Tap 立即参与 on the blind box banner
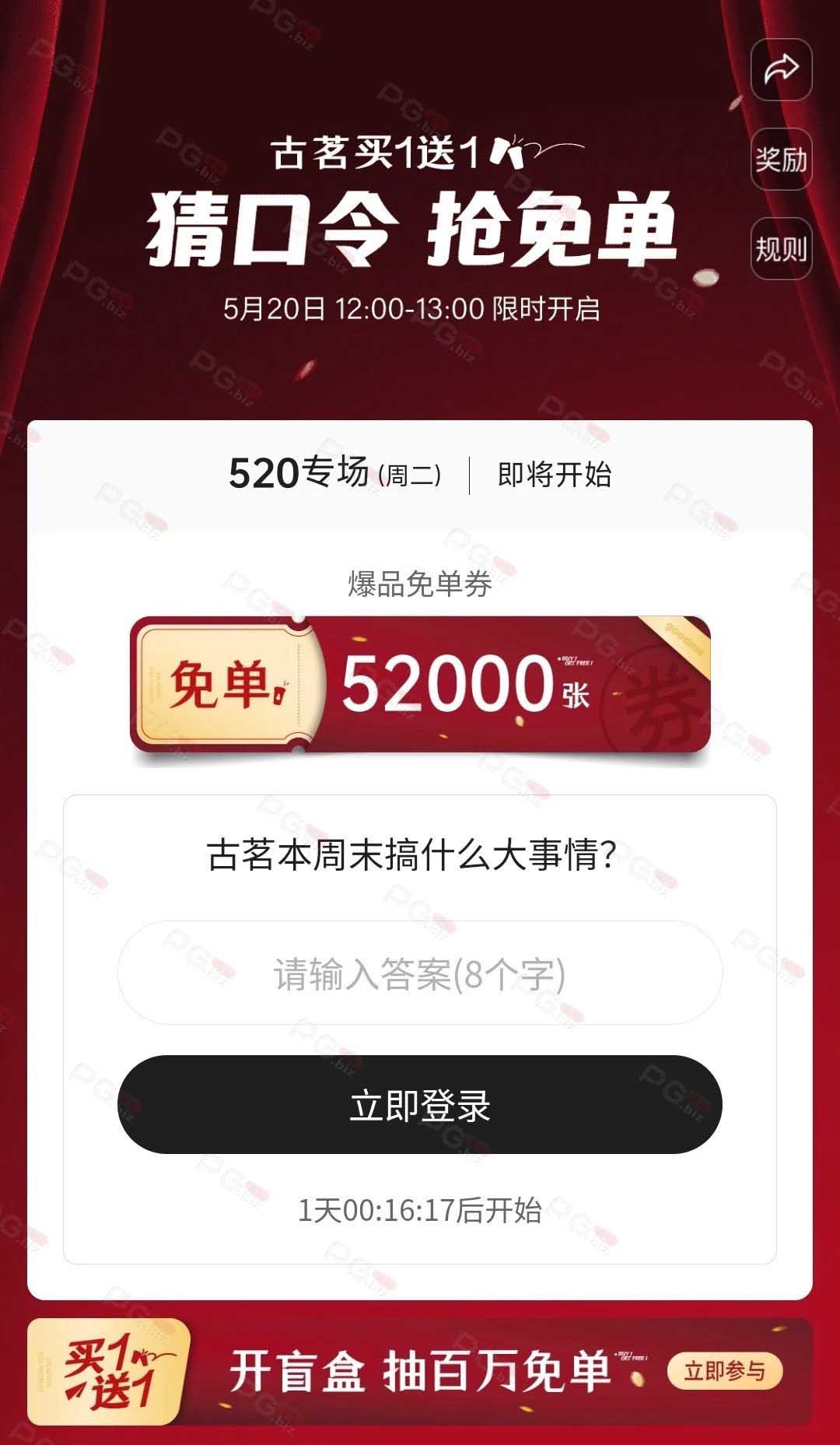The image size is (840, 1445). 725,1370
